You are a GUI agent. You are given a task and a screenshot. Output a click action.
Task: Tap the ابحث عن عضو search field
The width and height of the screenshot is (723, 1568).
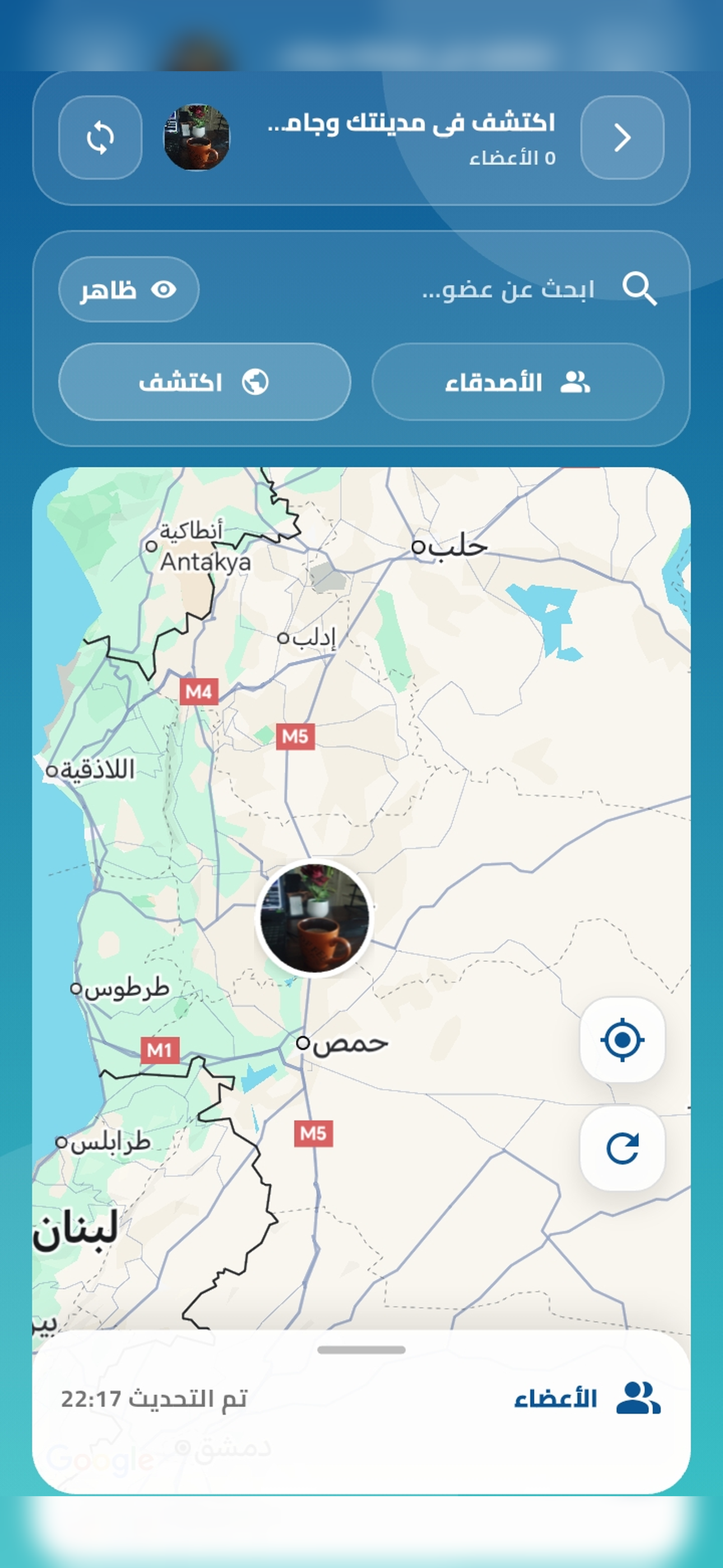pos(508,289)
